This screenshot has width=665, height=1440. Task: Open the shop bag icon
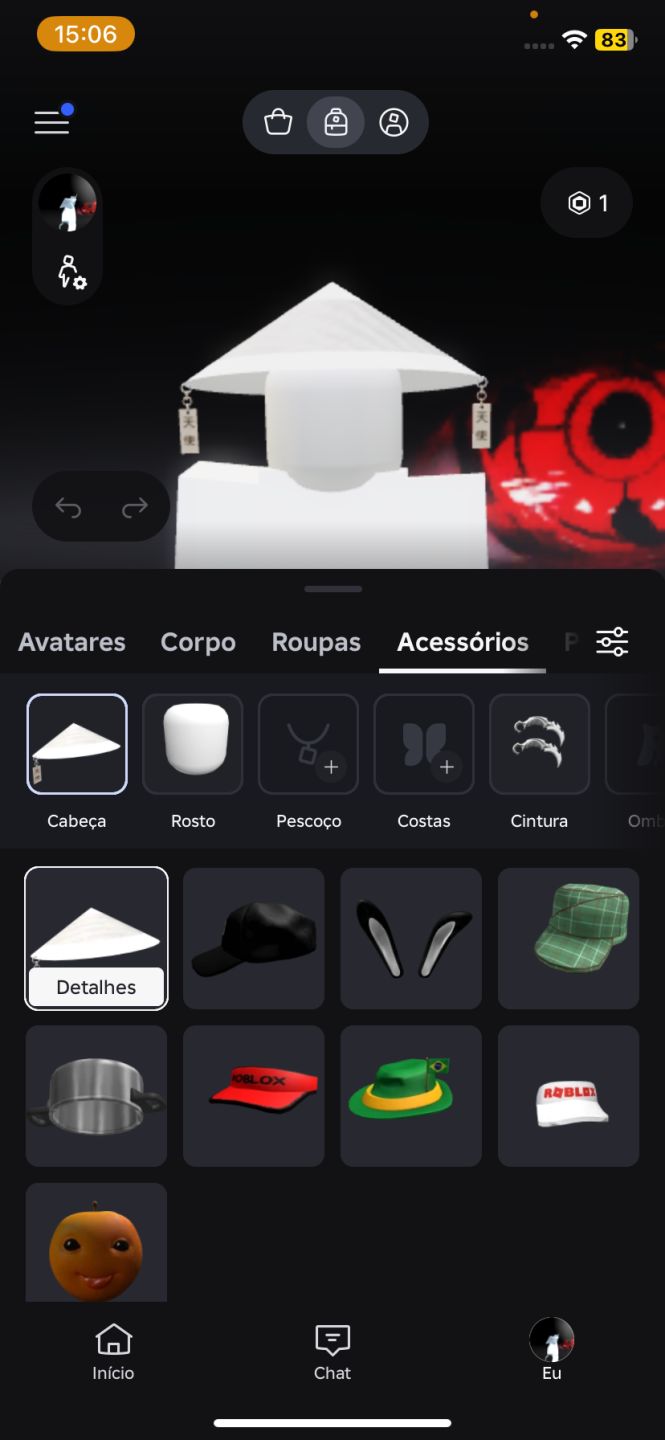tap(278, 123)
